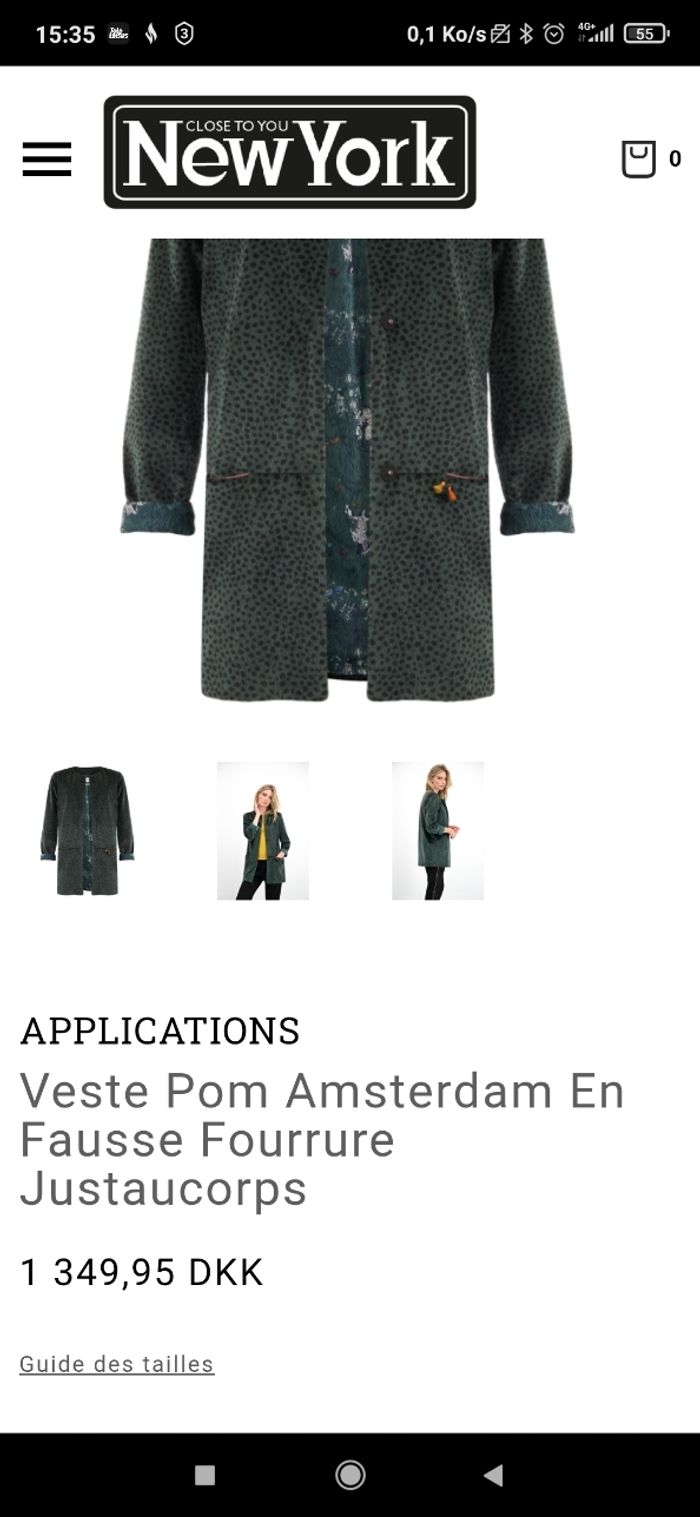View the model front-view thumbnail

tap(263, 830)
